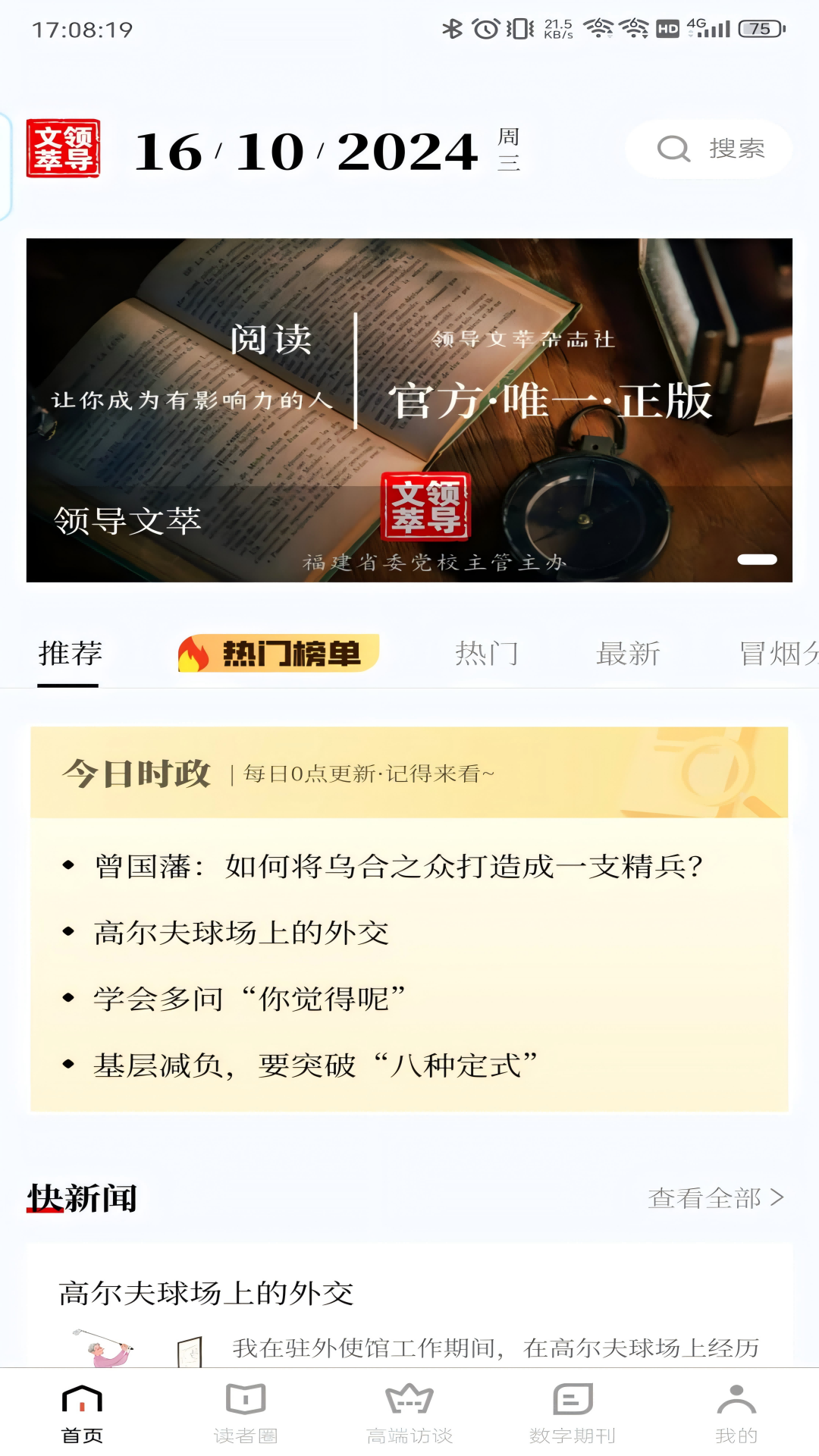Open the 搜索 search box
This screenshot has height=1456, width=819.
pos(709,149)
